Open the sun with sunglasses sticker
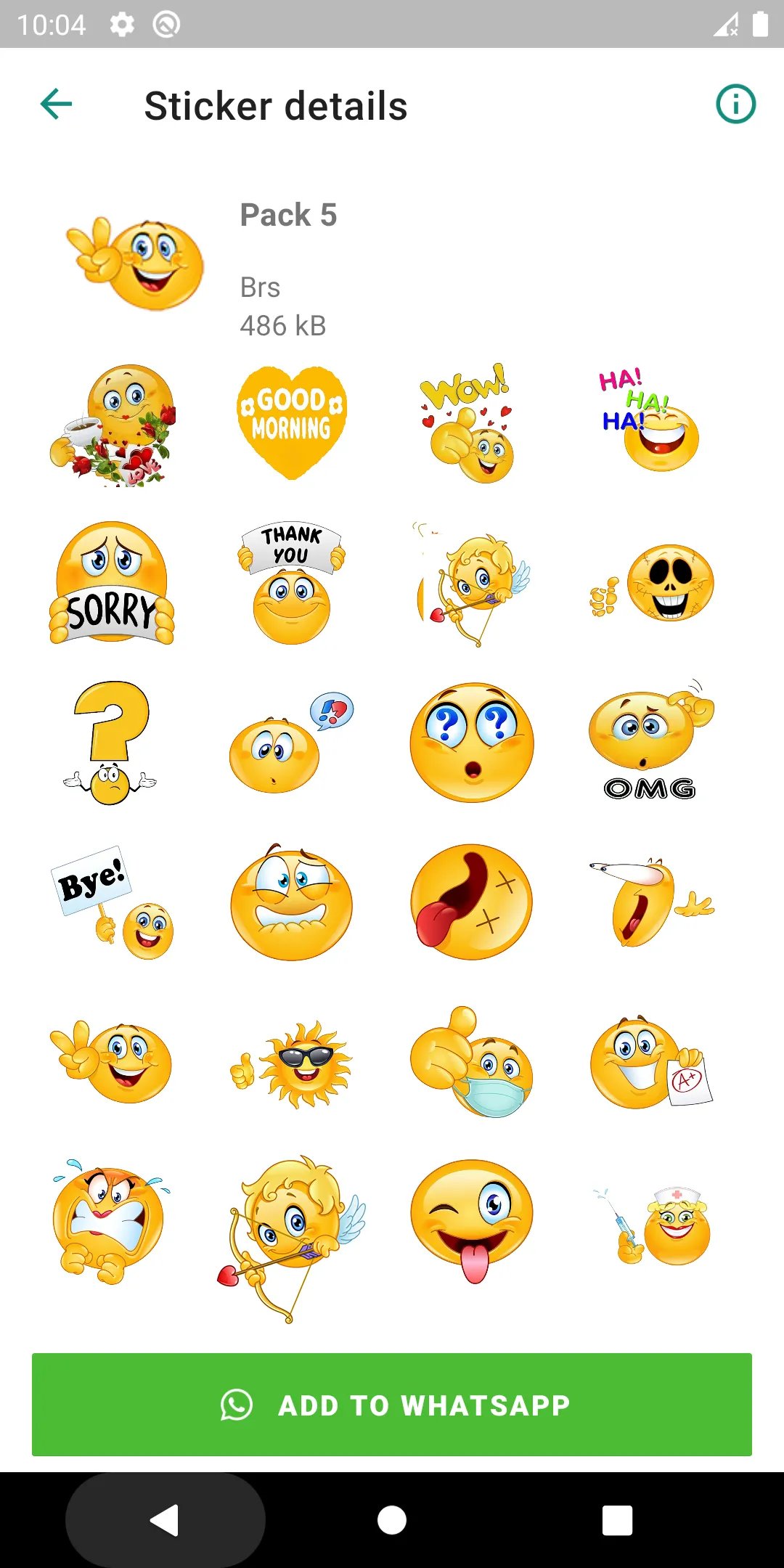Viewport: 784px width, 1568px height. (x=292, y=1062)
